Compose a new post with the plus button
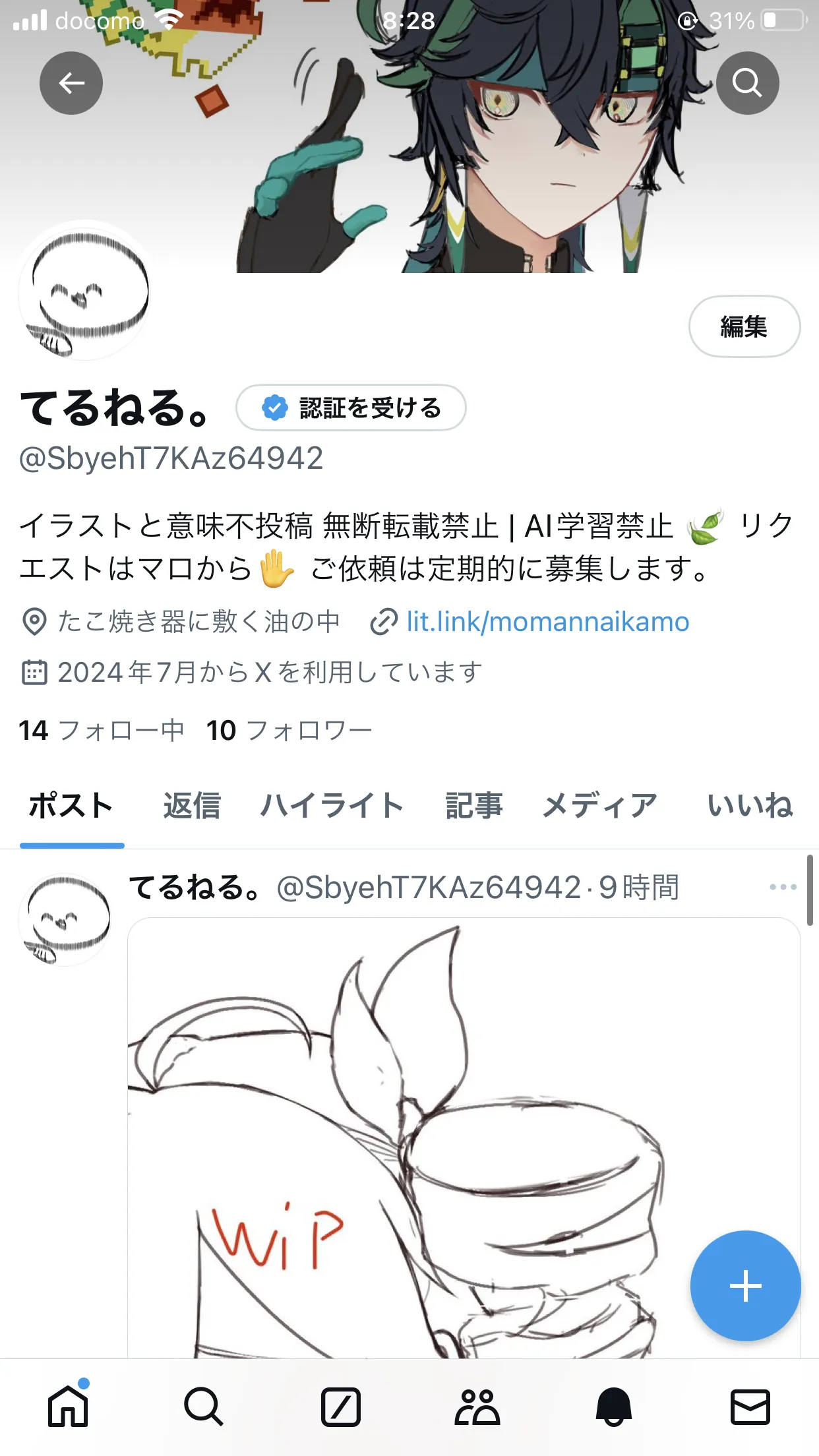 point(746,1286)
